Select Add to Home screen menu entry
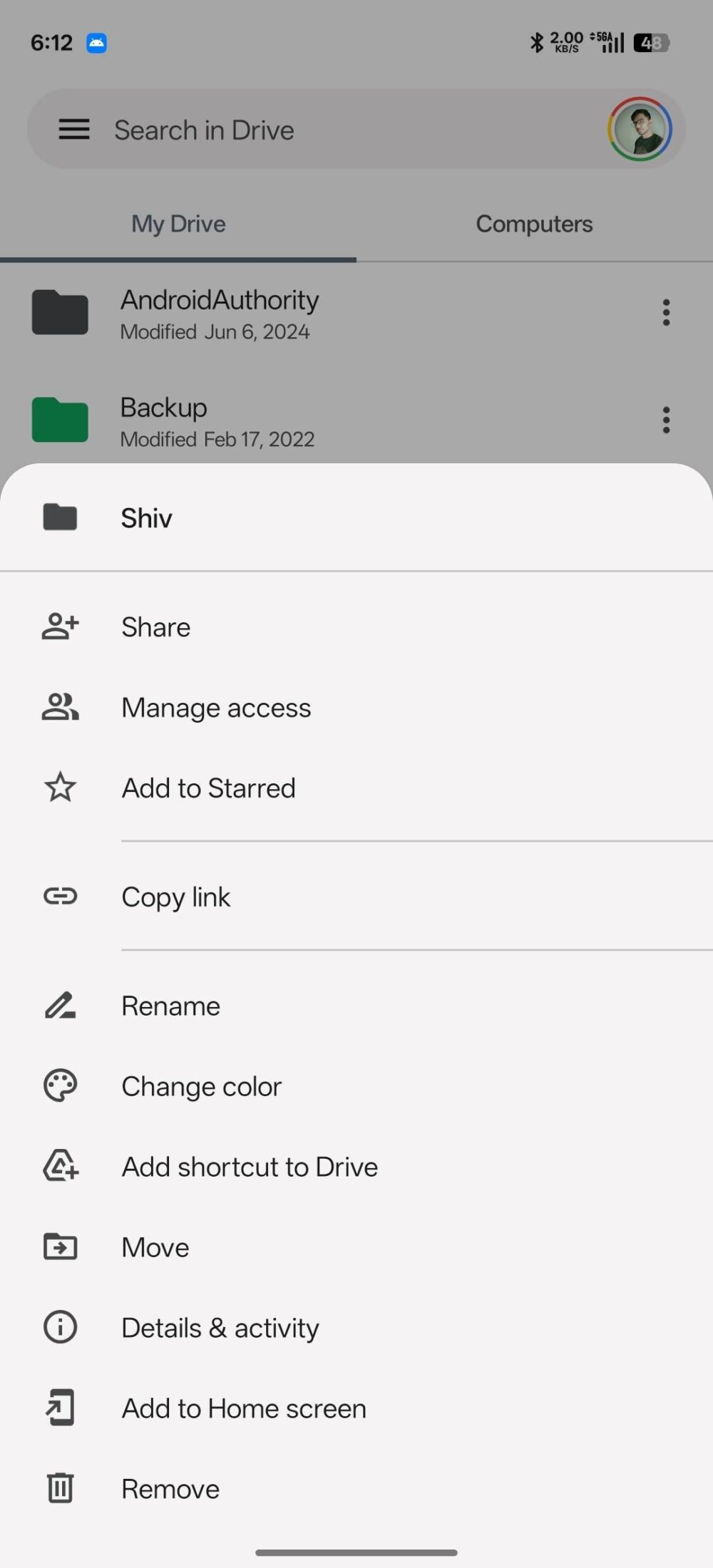This screenshot has width=713, height=1568. click(243, 1408)
